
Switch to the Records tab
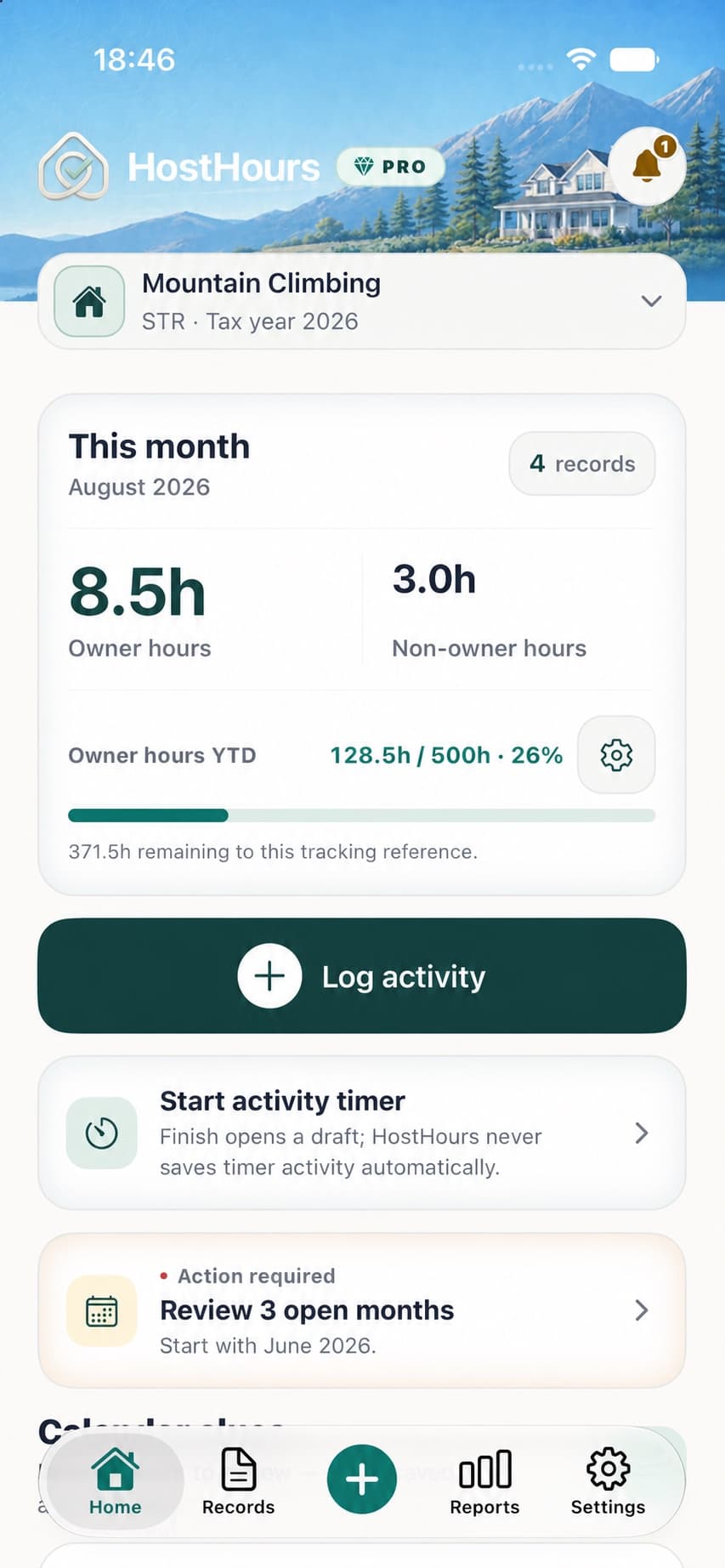coord(239,1482)
